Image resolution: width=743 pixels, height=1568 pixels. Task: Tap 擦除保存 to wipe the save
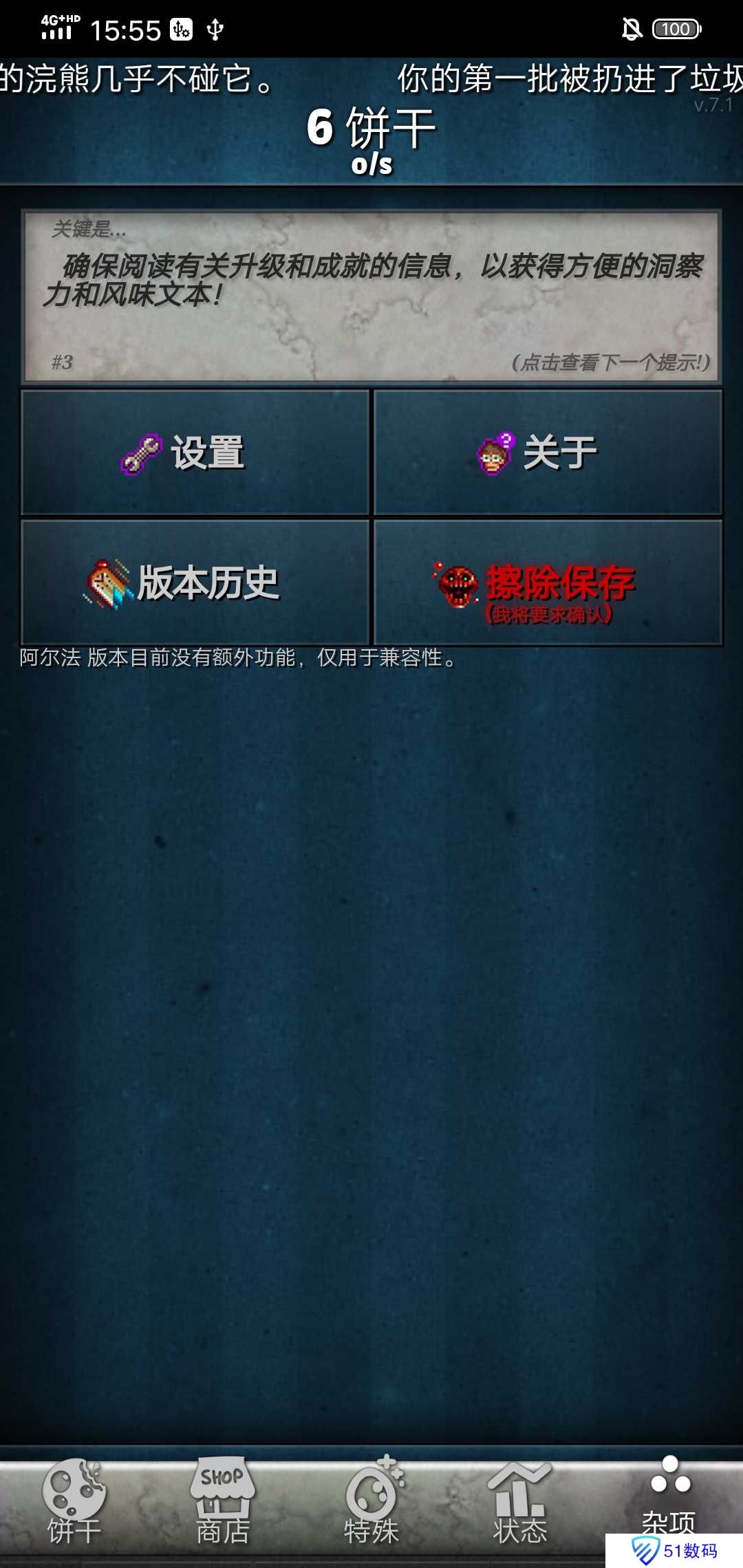548,582
